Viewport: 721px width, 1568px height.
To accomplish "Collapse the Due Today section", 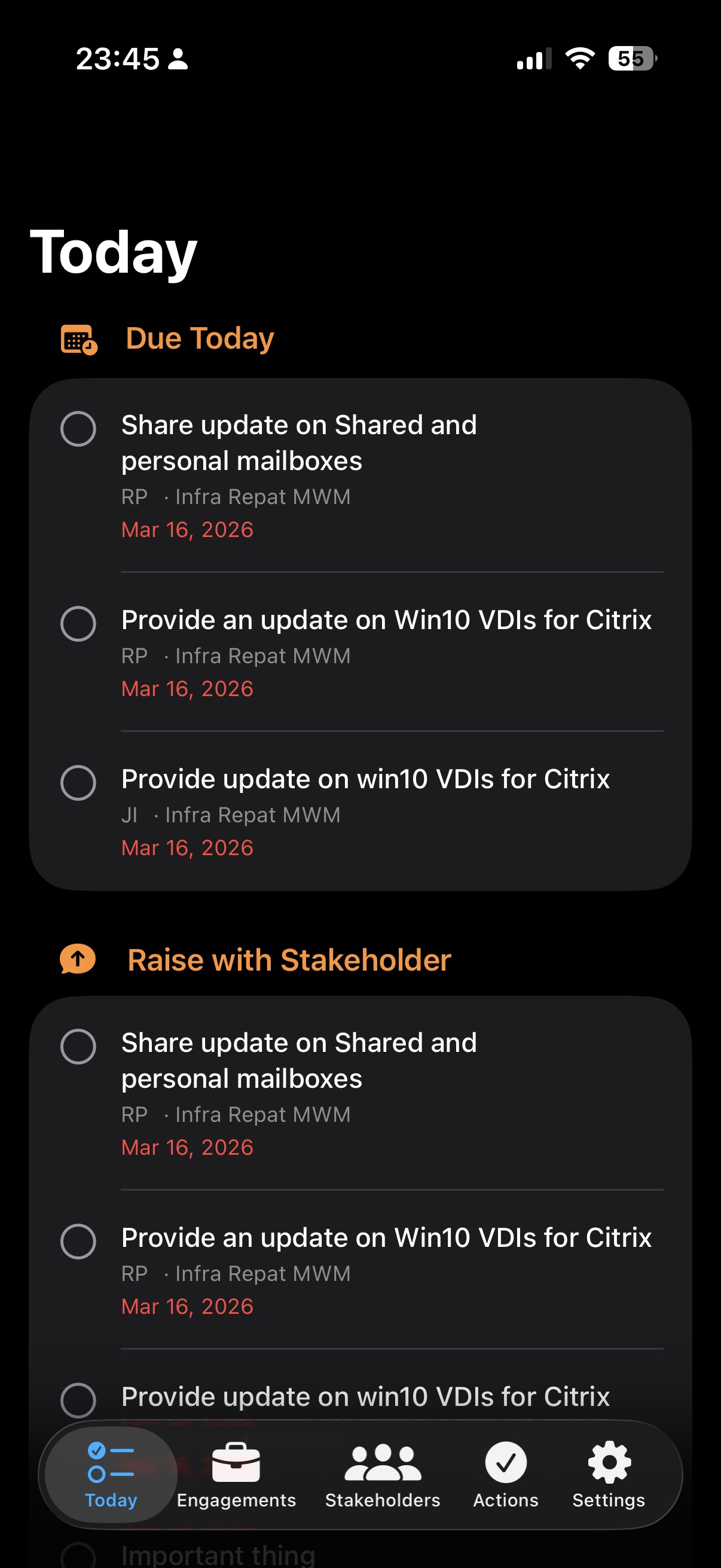I will coord(199,338).
